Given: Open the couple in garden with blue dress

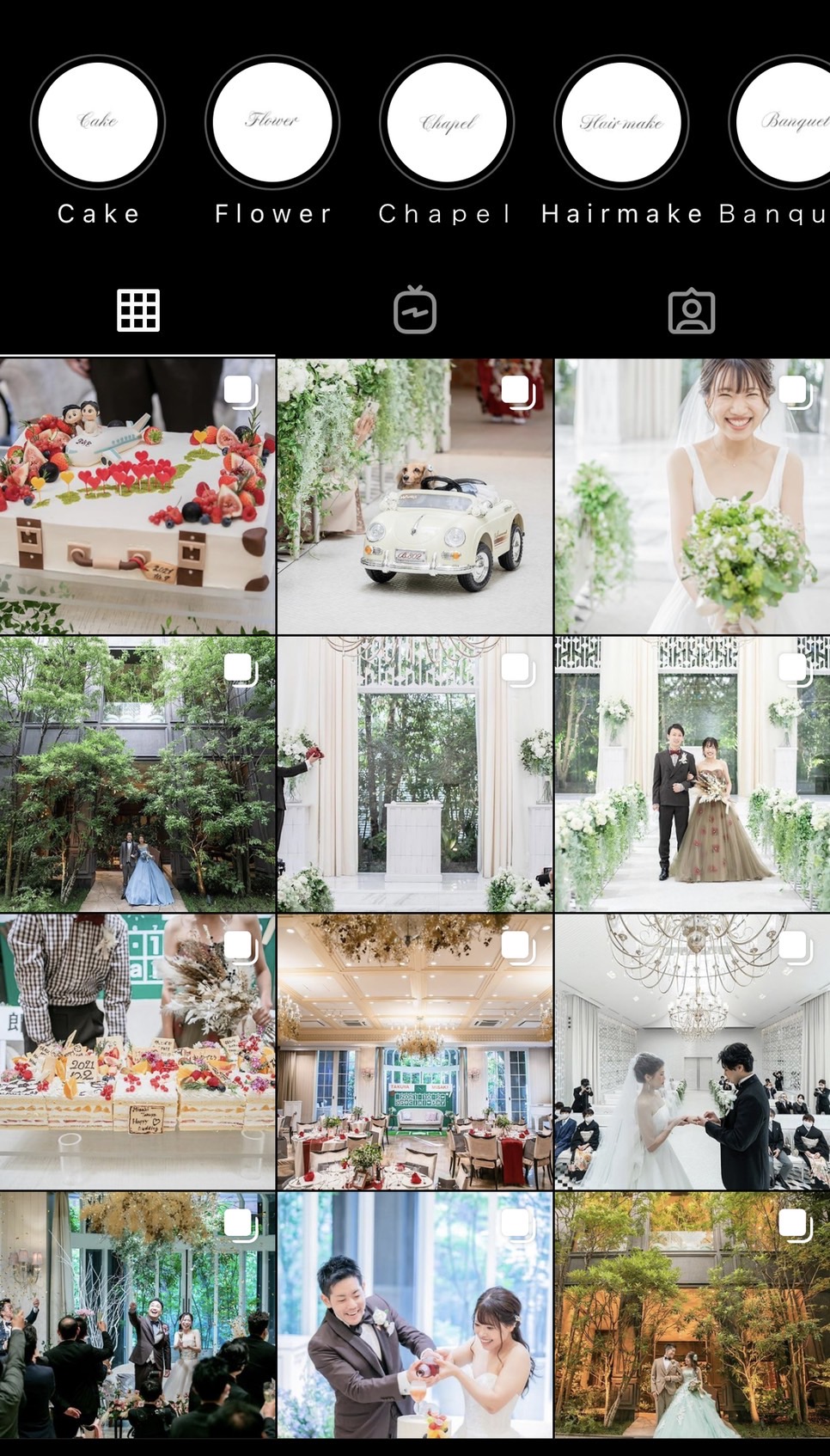Looking at the screenshot, I should 137,774.
